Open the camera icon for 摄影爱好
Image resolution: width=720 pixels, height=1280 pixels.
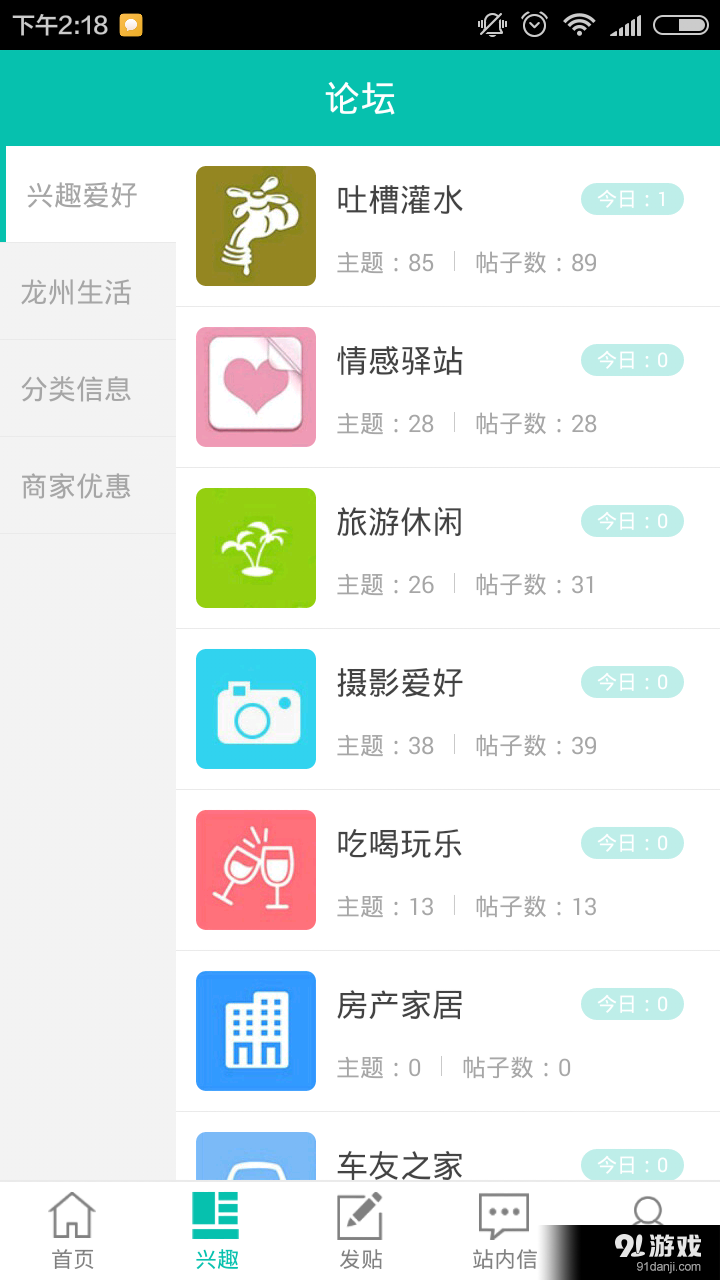click(x=255, y=709)
